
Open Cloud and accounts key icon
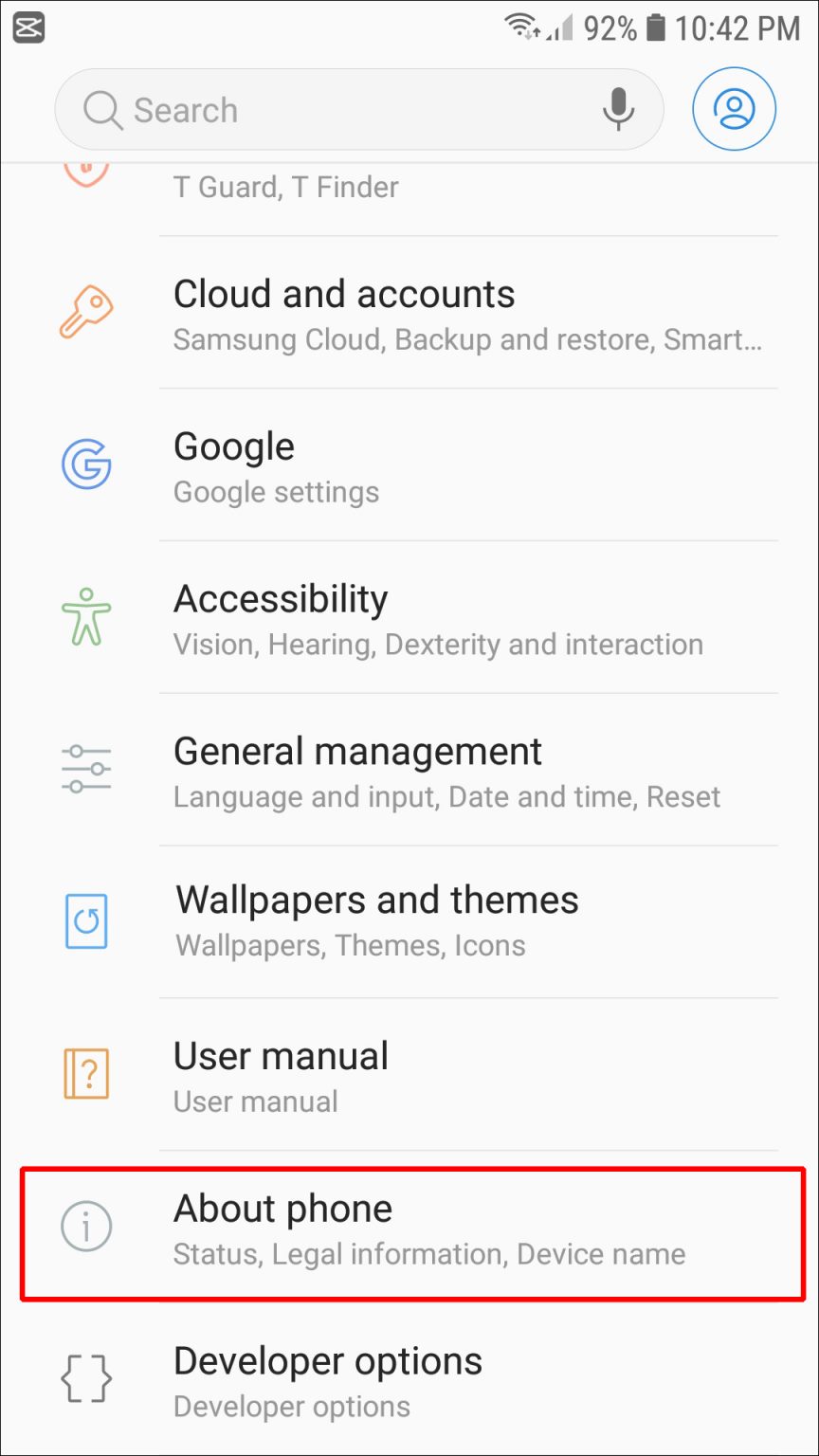tap(86, 313)
